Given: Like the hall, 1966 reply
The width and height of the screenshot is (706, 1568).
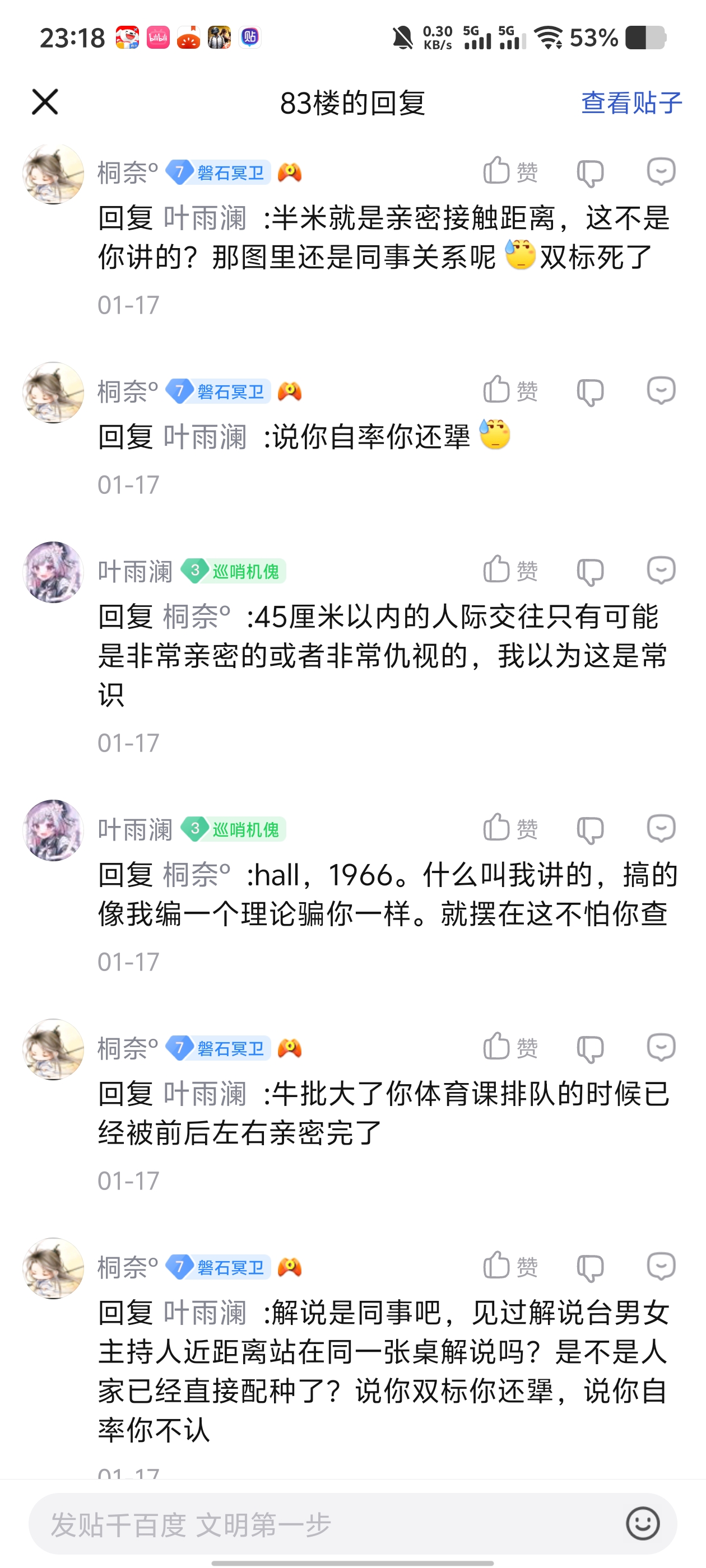Looking at the screenshot, I should [x=510, y=828].
